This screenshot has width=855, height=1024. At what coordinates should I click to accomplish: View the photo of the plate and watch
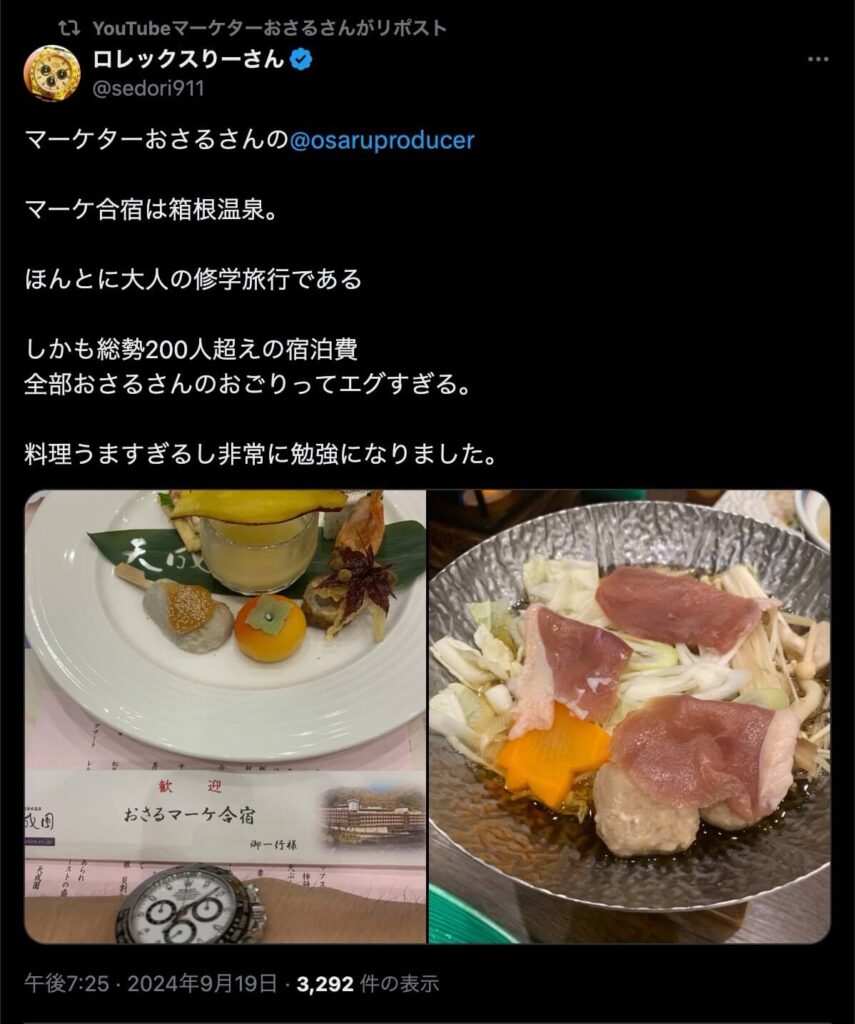[225, 716]
